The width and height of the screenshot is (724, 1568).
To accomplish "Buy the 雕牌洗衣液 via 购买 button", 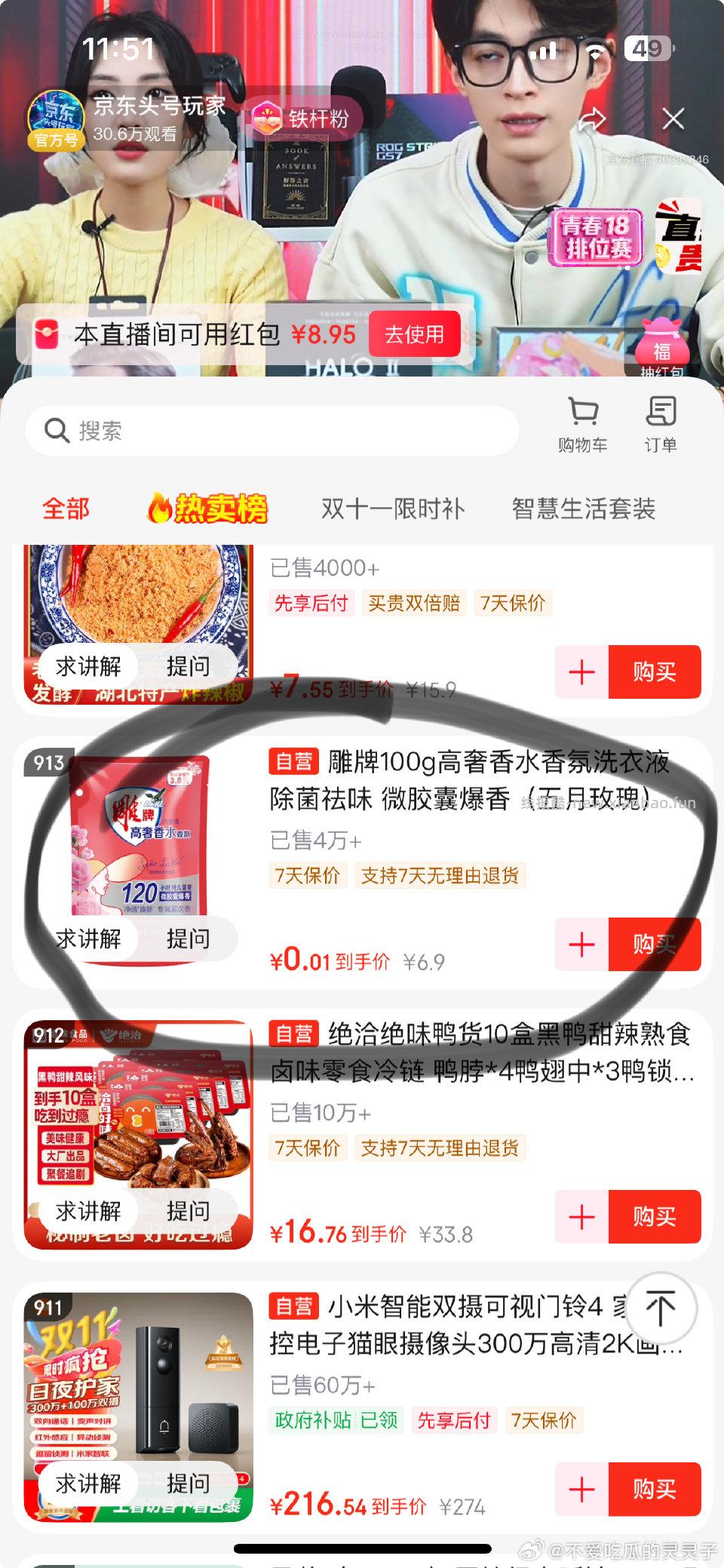I will 654,944.
